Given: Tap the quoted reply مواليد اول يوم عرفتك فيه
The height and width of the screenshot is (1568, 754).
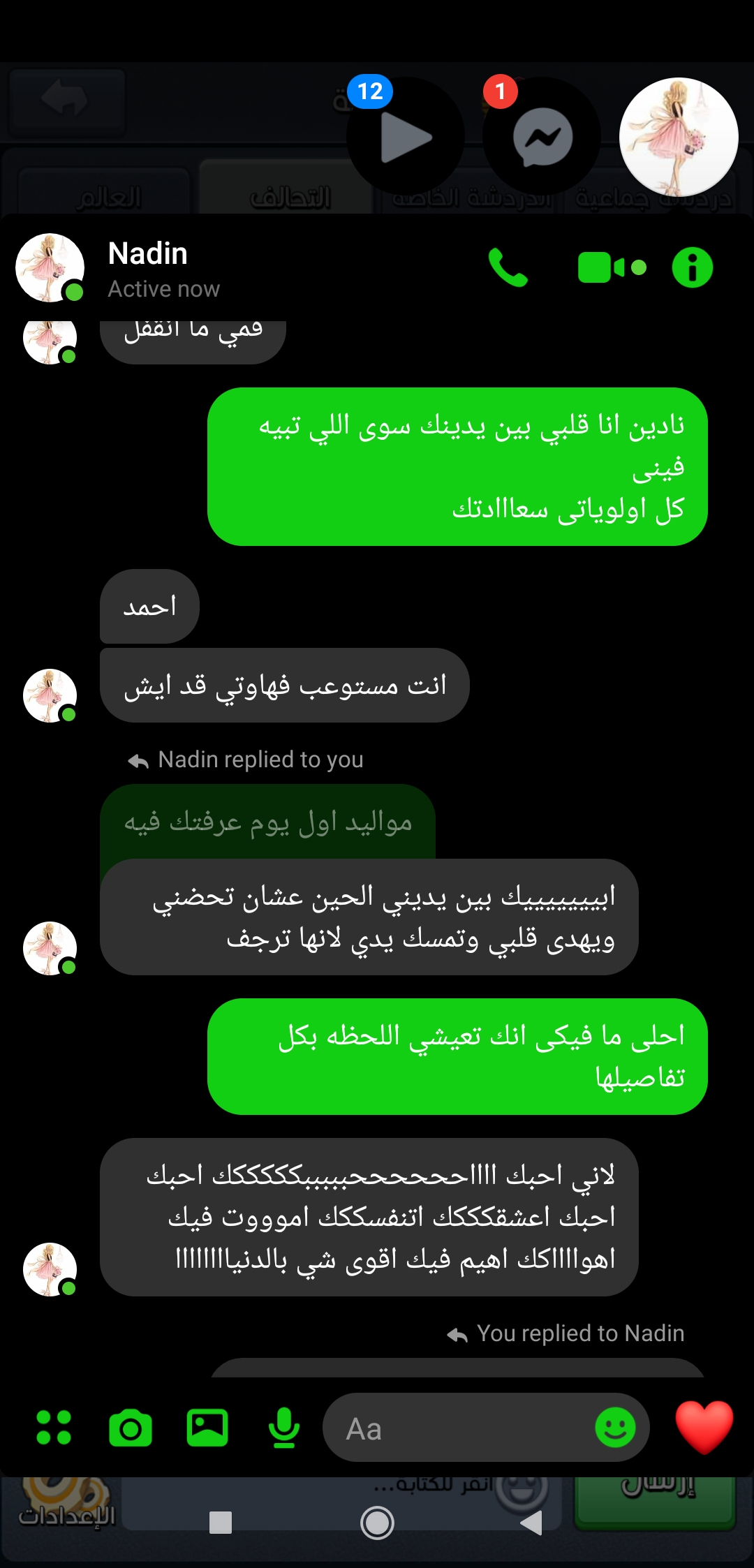Looking at the screenshot, I should [x=268, y=822].
